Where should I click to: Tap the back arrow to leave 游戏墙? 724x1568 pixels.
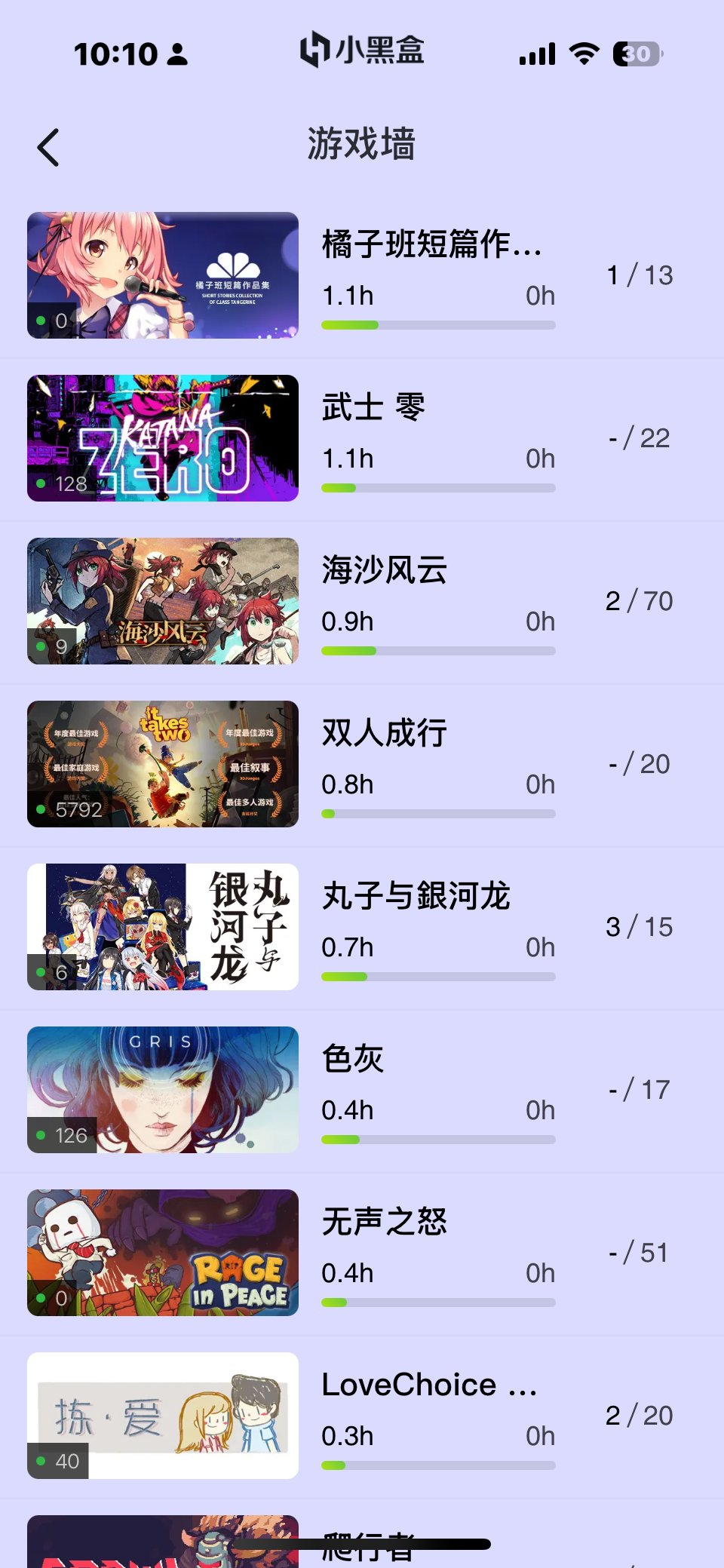pos(48,146)
